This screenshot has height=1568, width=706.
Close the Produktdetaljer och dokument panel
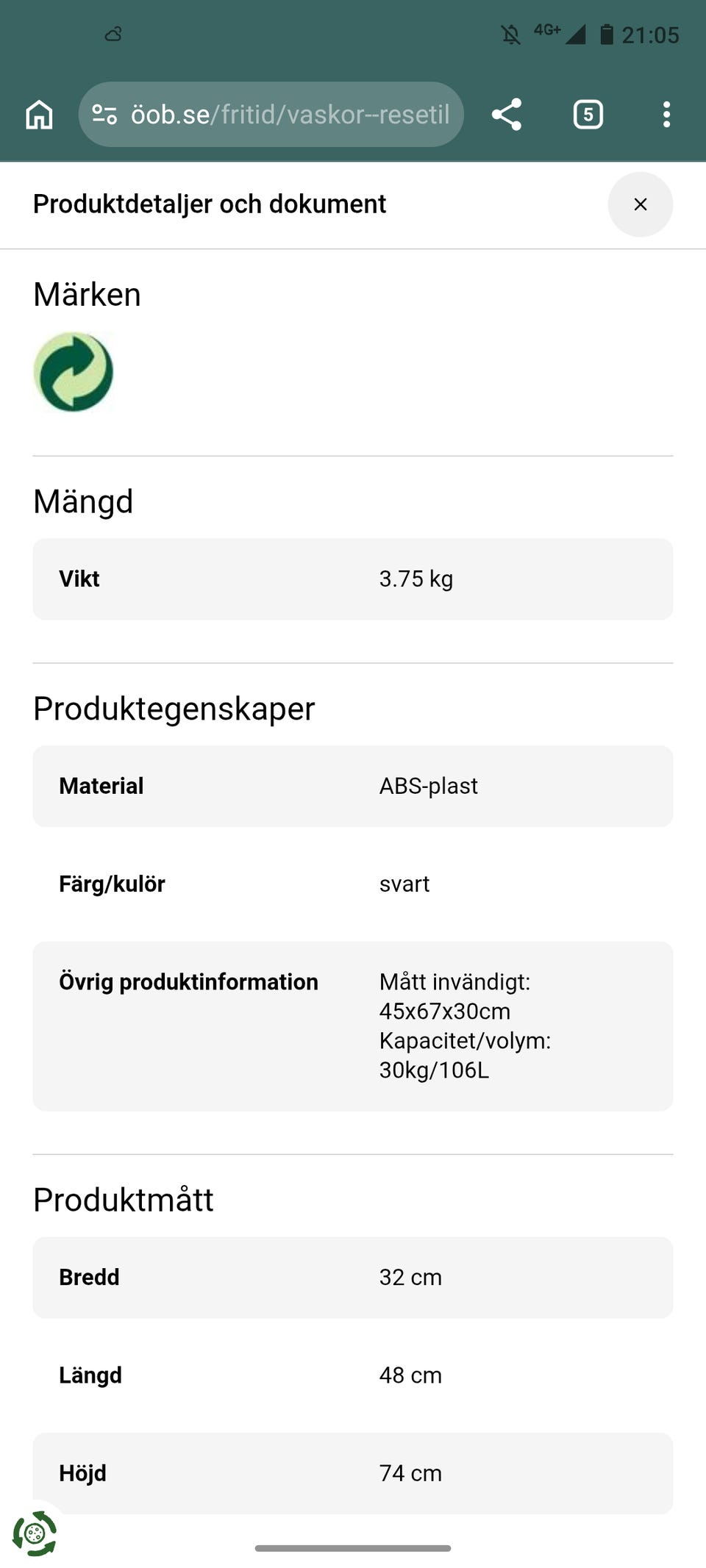pyautogui.click(x=640, y=204)
